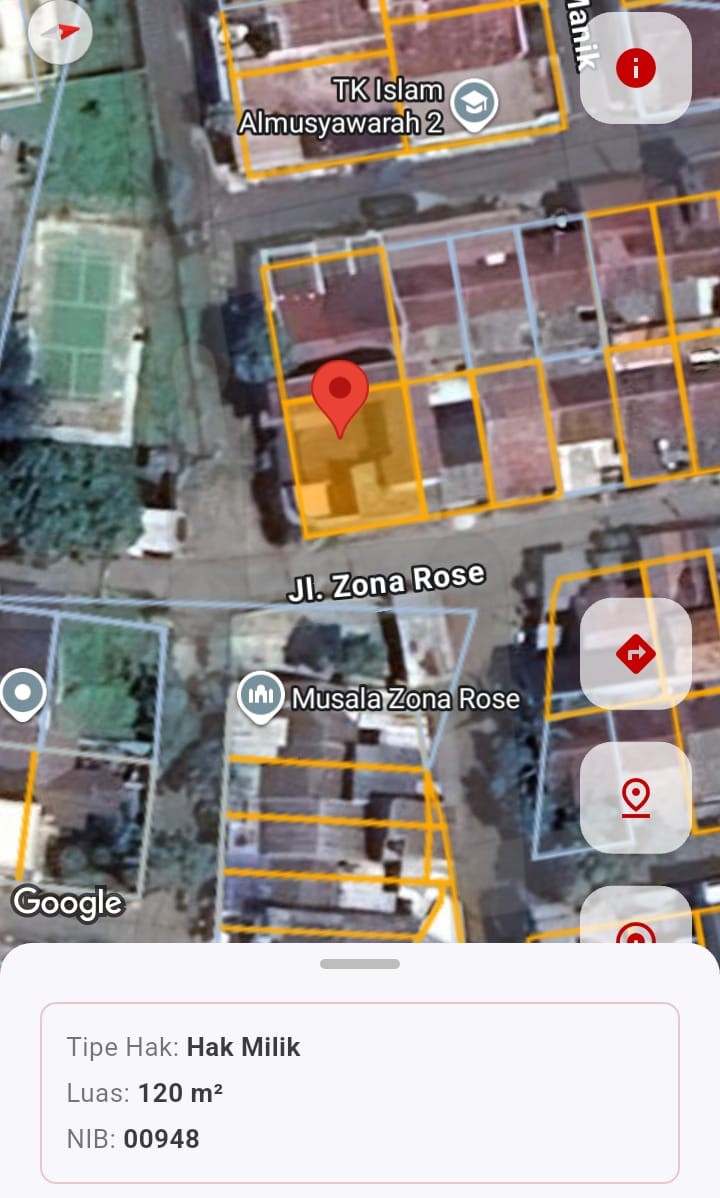Open the parcel details card NIB 00948

coord(360,1092)
